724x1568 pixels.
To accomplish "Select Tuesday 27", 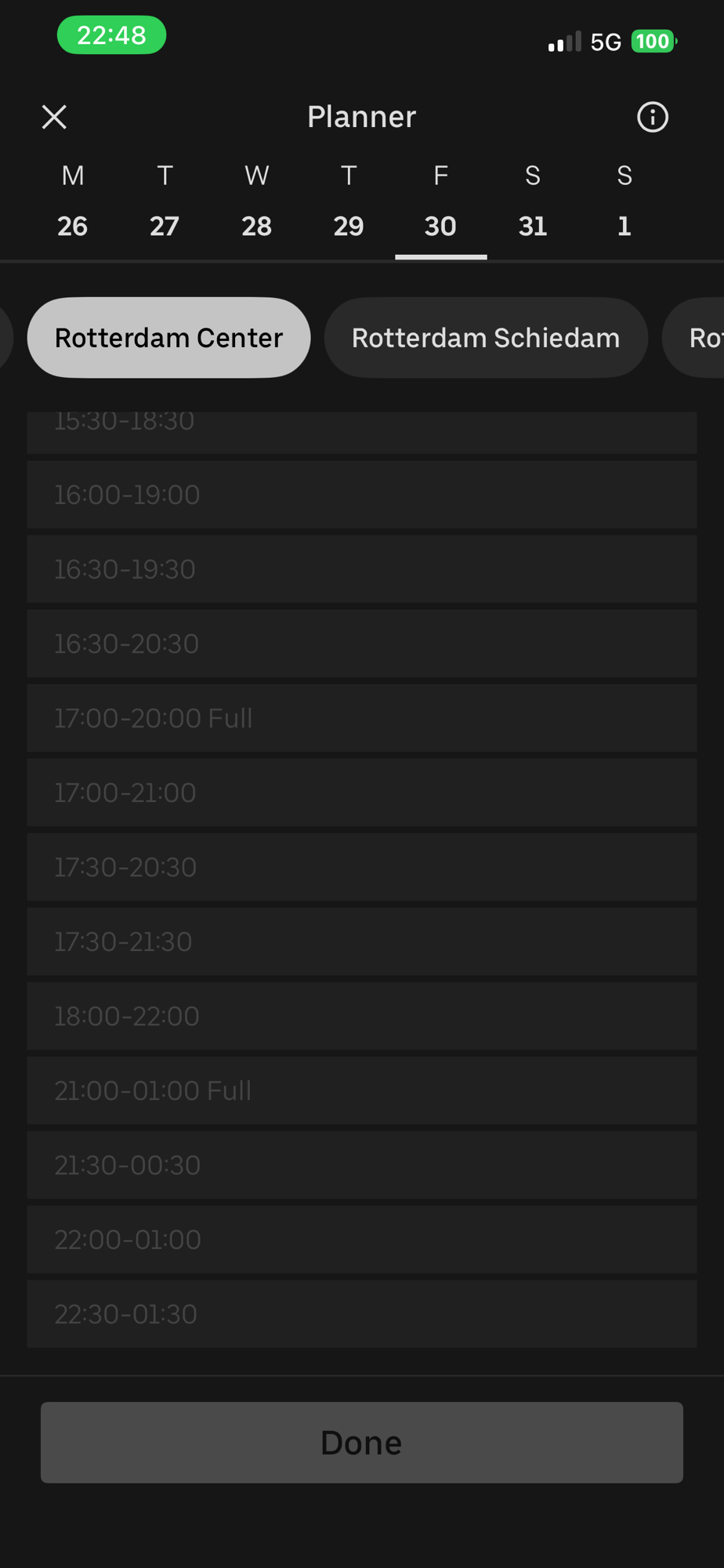I will [x=165, y=203].
